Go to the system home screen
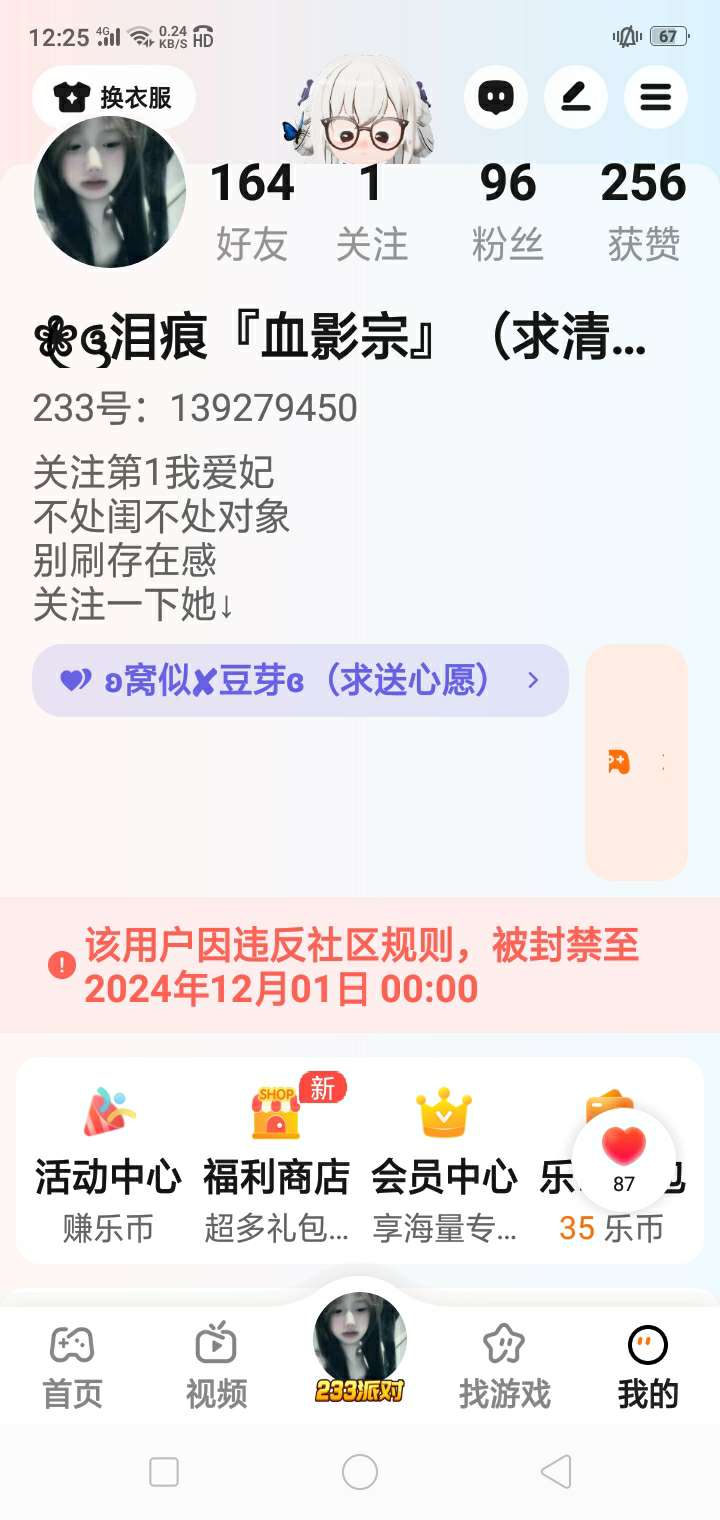 (x=360, y=1471)
